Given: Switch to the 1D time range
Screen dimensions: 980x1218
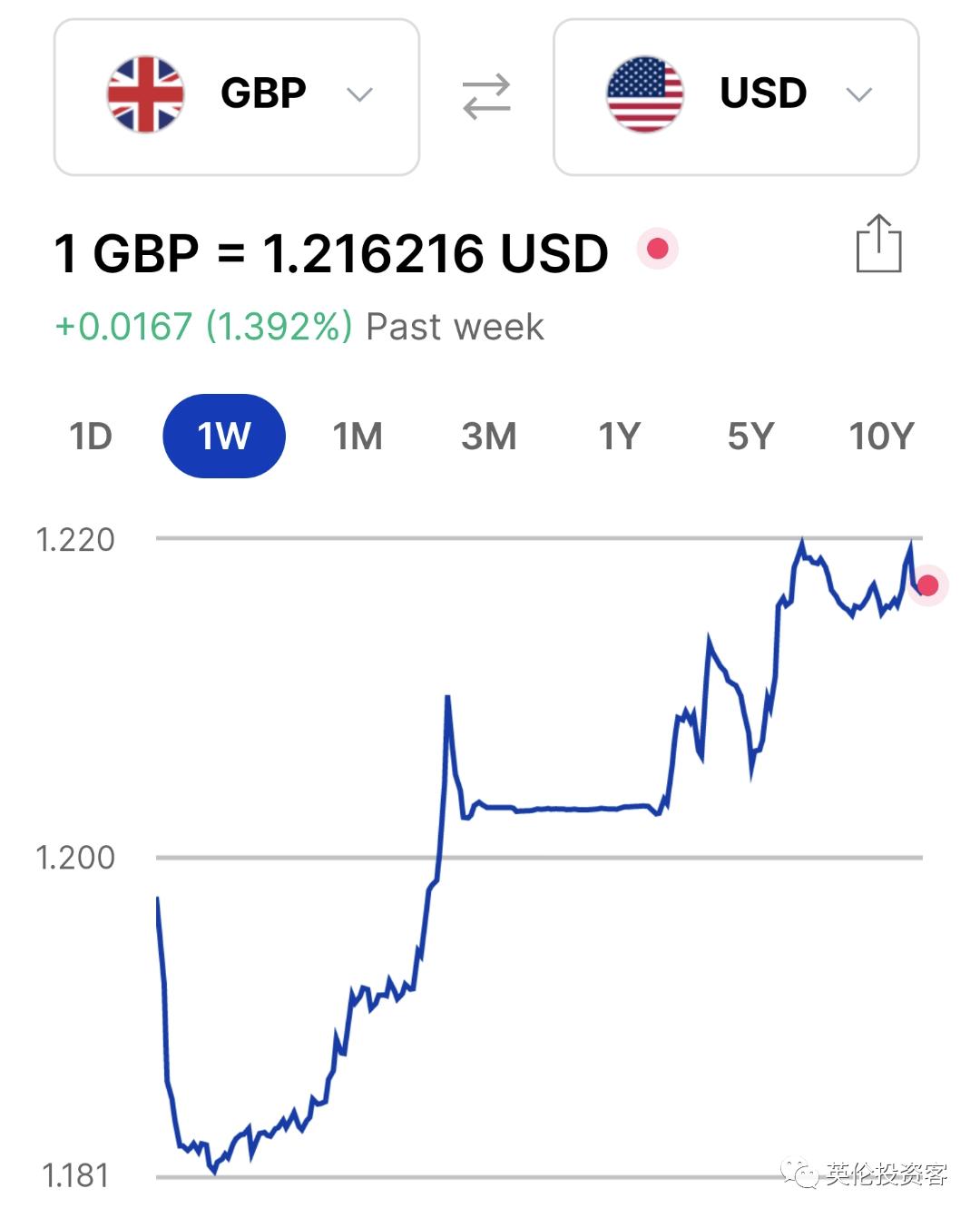Looking at the screenshot, I should coord(90,436).
